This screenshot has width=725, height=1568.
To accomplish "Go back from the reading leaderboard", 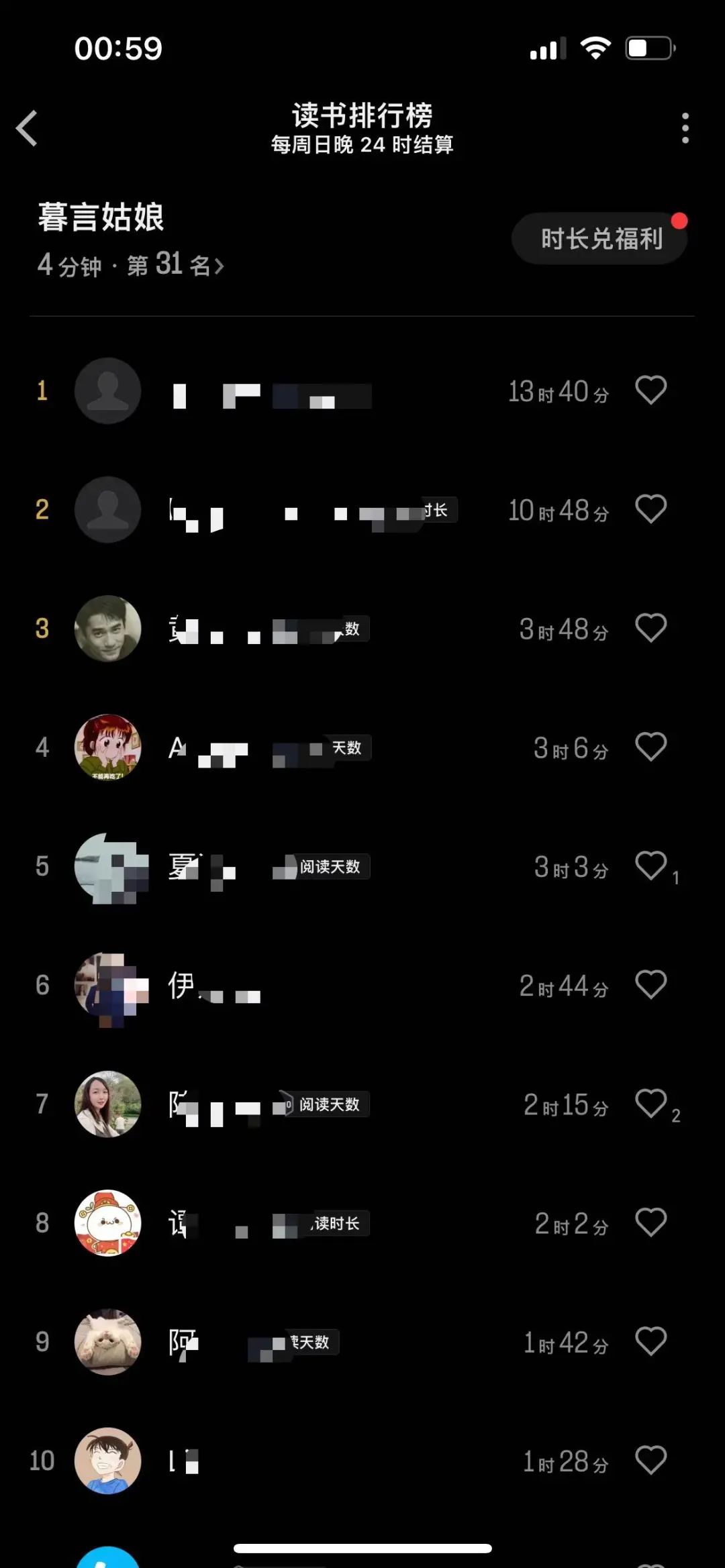I will pyautogui.click(x=27, y=128).
